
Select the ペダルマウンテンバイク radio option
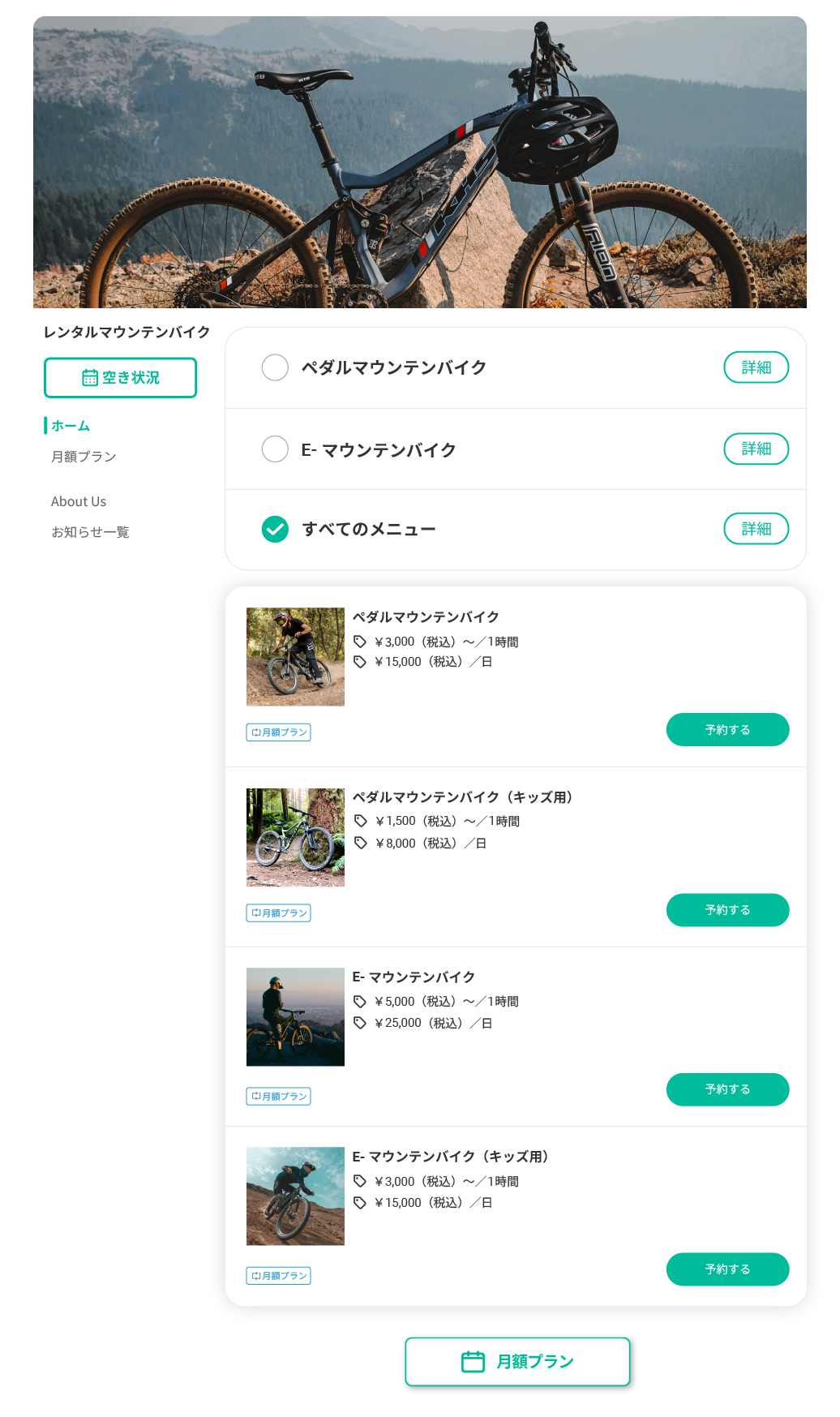pos(275,367)
